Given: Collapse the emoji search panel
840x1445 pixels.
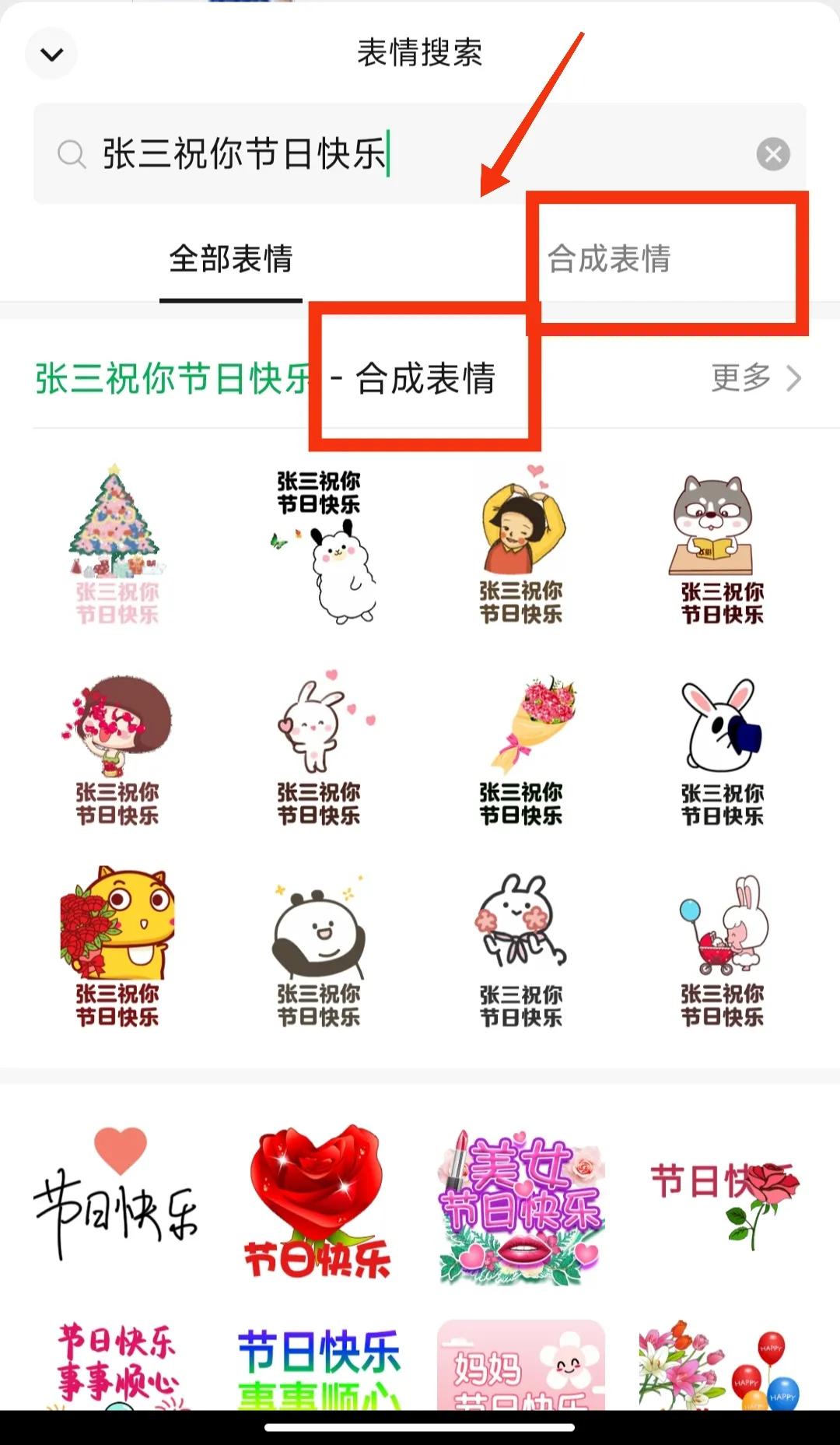Looking at the screenshot, I should pyautogui.click(x=51, y=54).
